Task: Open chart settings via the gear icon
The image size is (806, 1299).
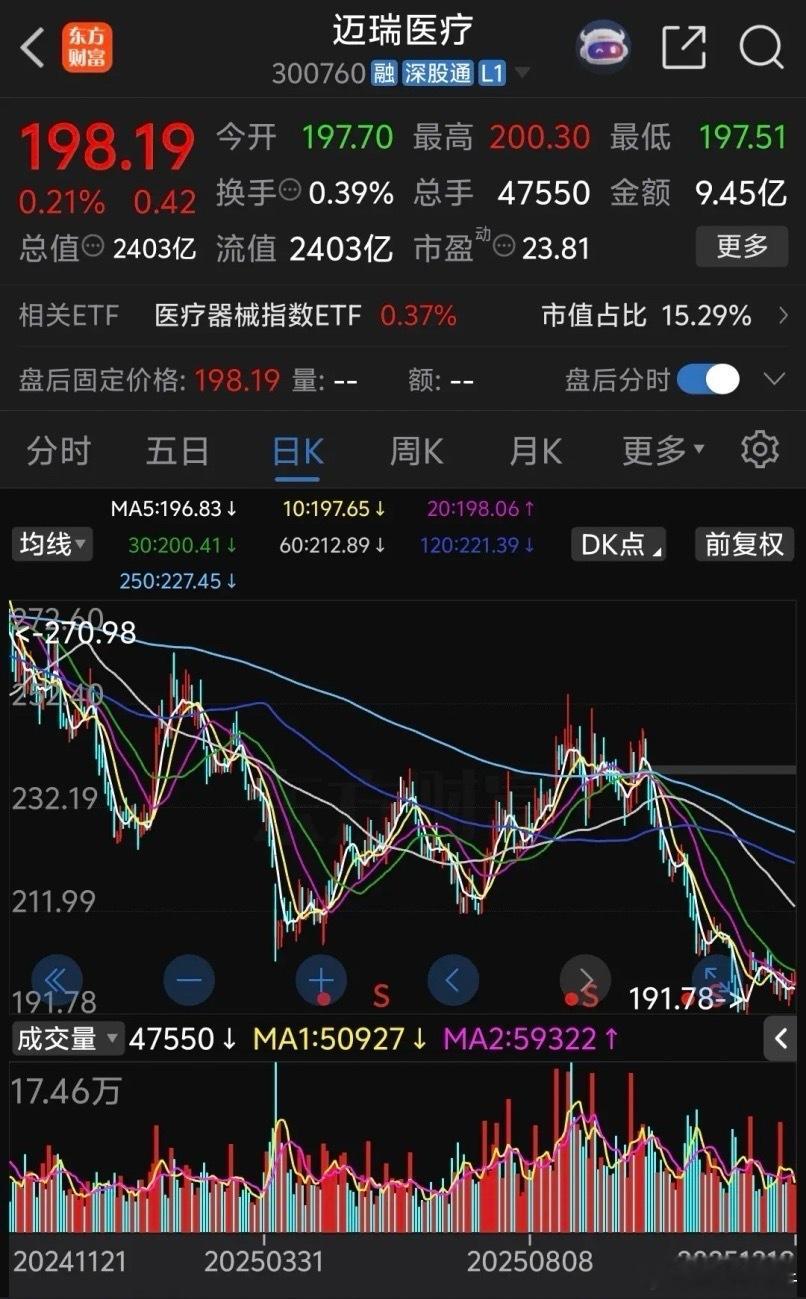Action: click(760, 450)
